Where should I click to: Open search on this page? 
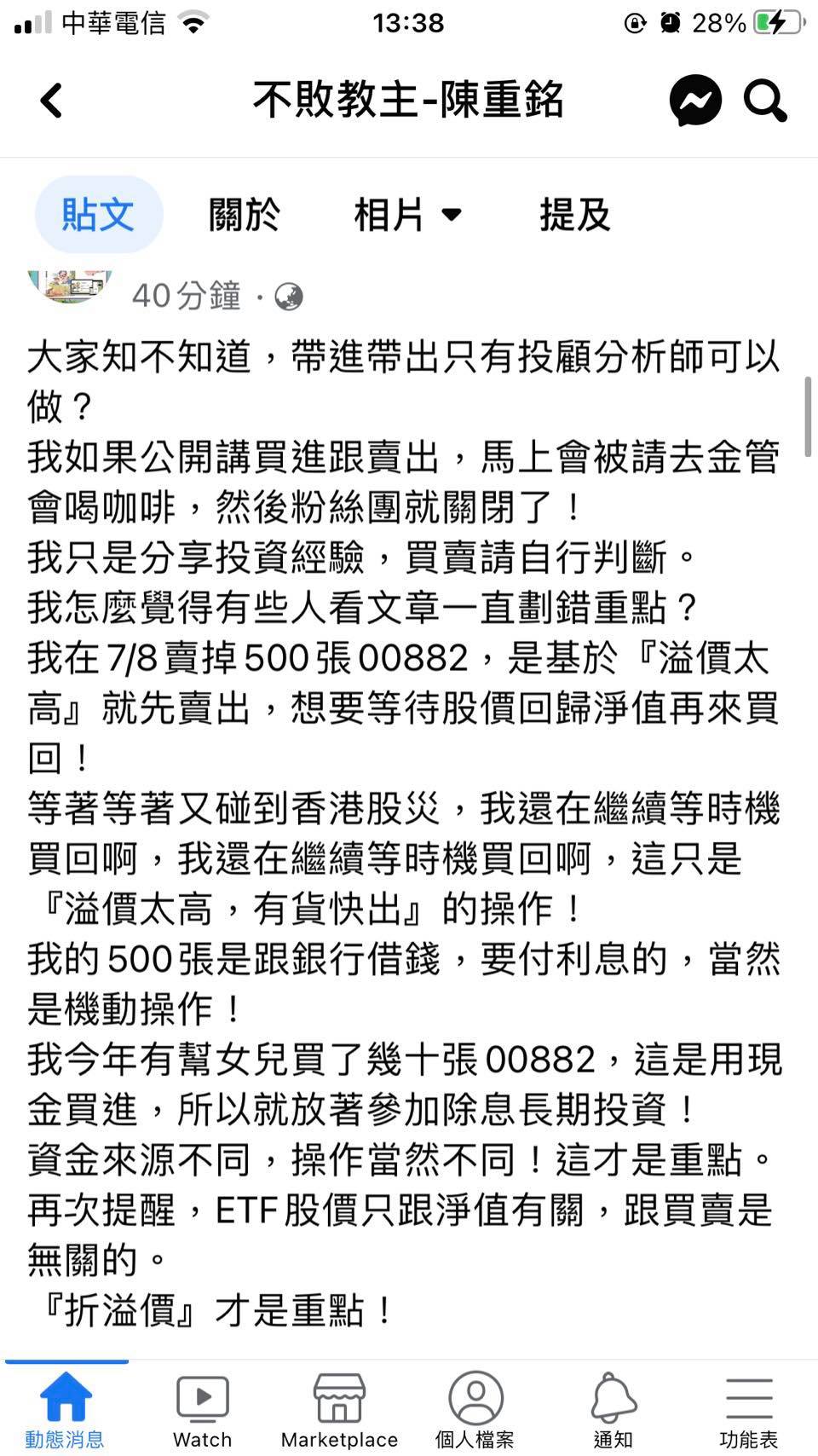click(x=765, y=101)
